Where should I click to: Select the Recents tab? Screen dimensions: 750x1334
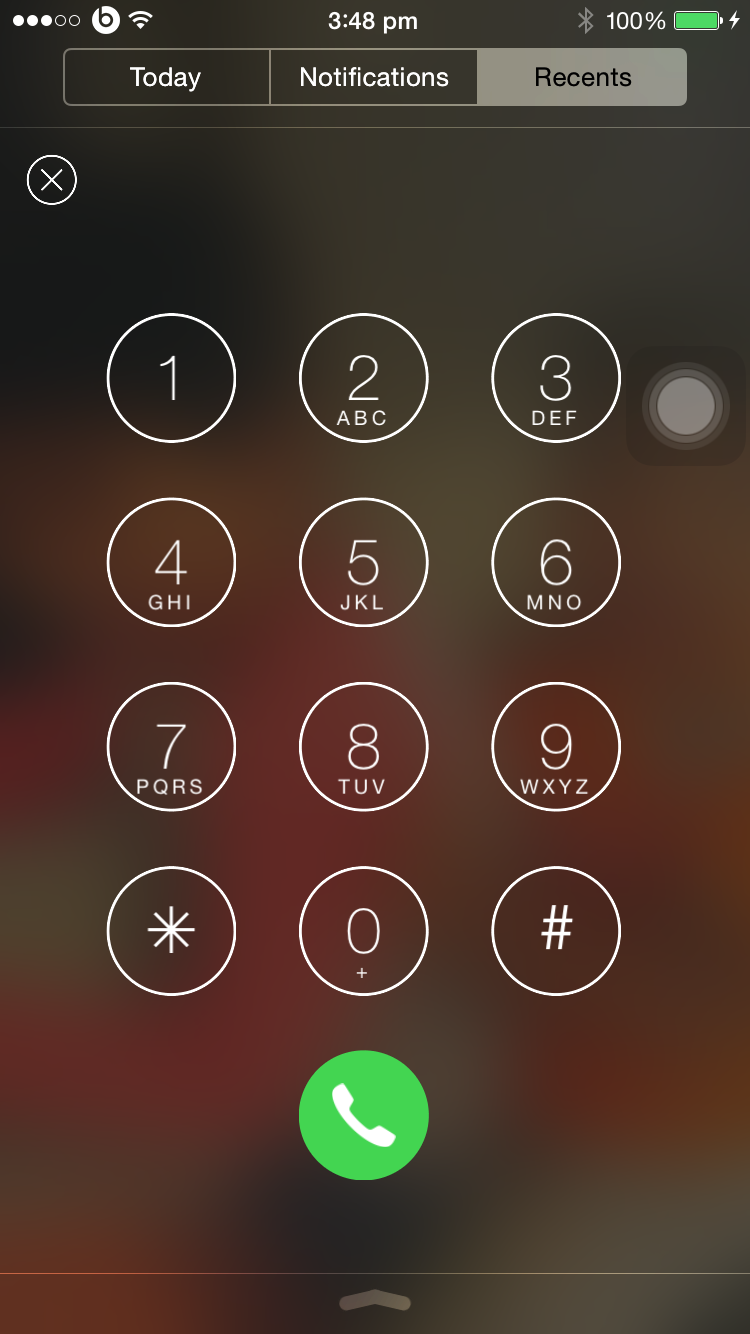582,77
